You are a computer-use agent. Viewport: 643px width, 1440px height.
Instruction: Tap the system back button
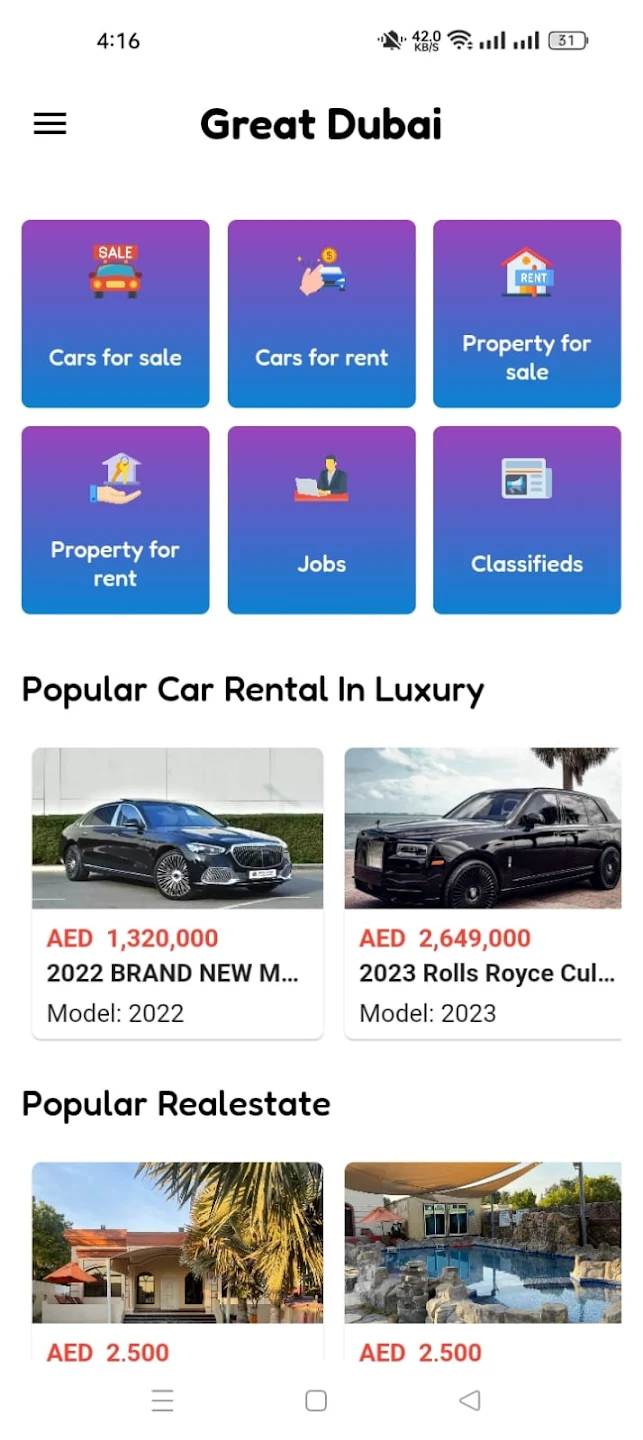(469, 1401)
